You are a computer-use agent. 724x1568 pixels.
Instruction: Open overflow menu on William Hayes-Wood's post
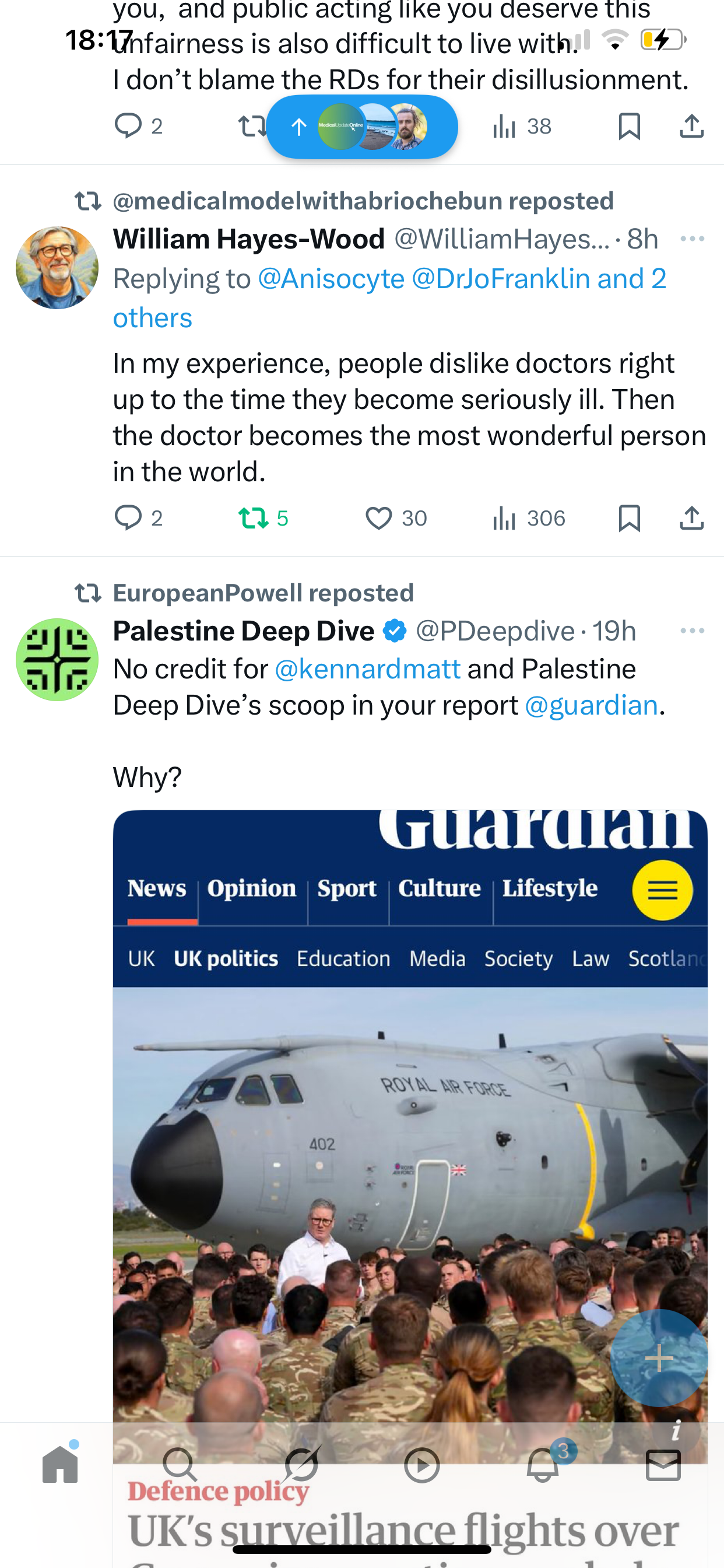point(692,239)
